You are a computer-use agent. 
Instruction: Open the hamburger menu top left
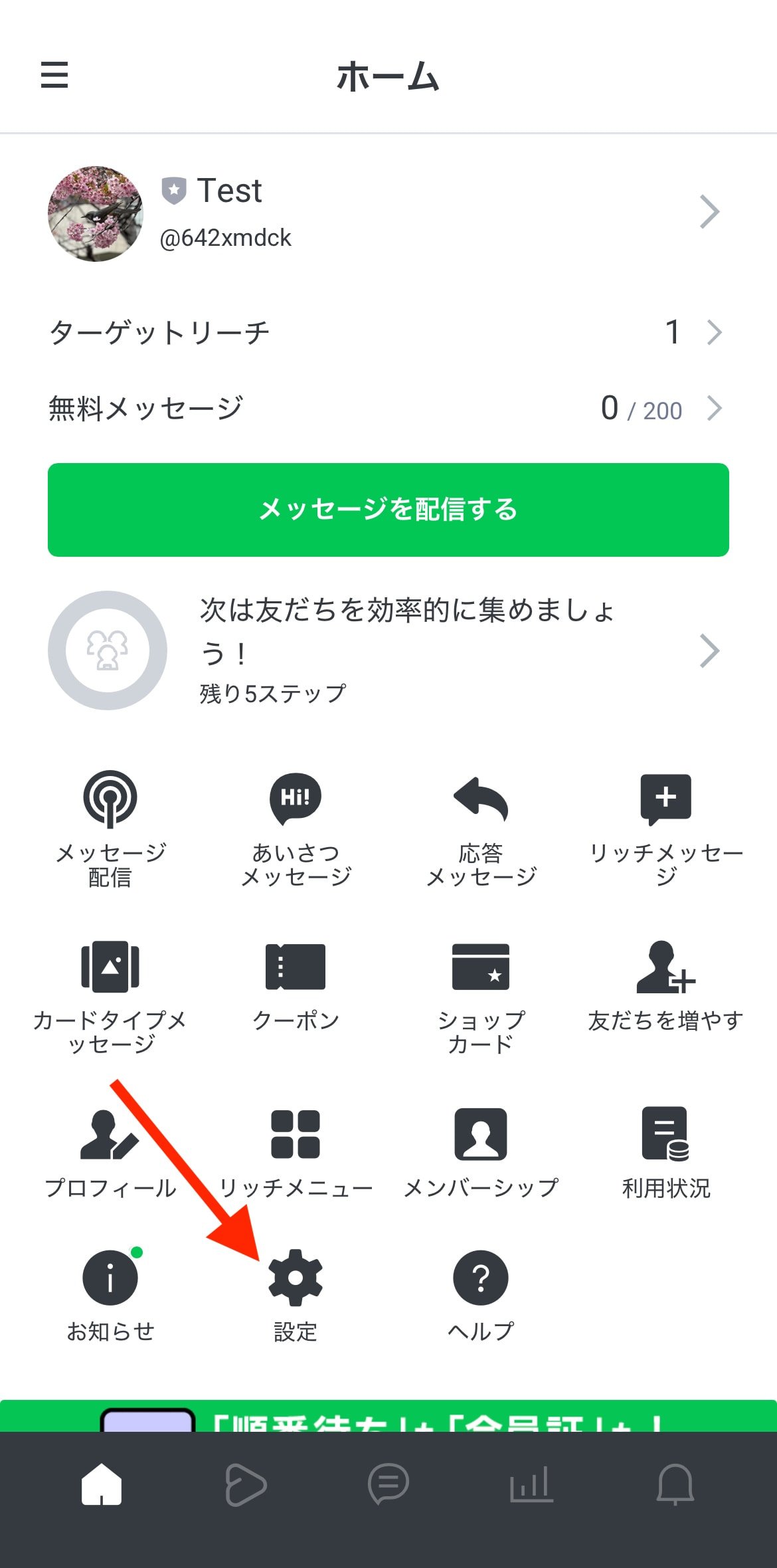54,76
